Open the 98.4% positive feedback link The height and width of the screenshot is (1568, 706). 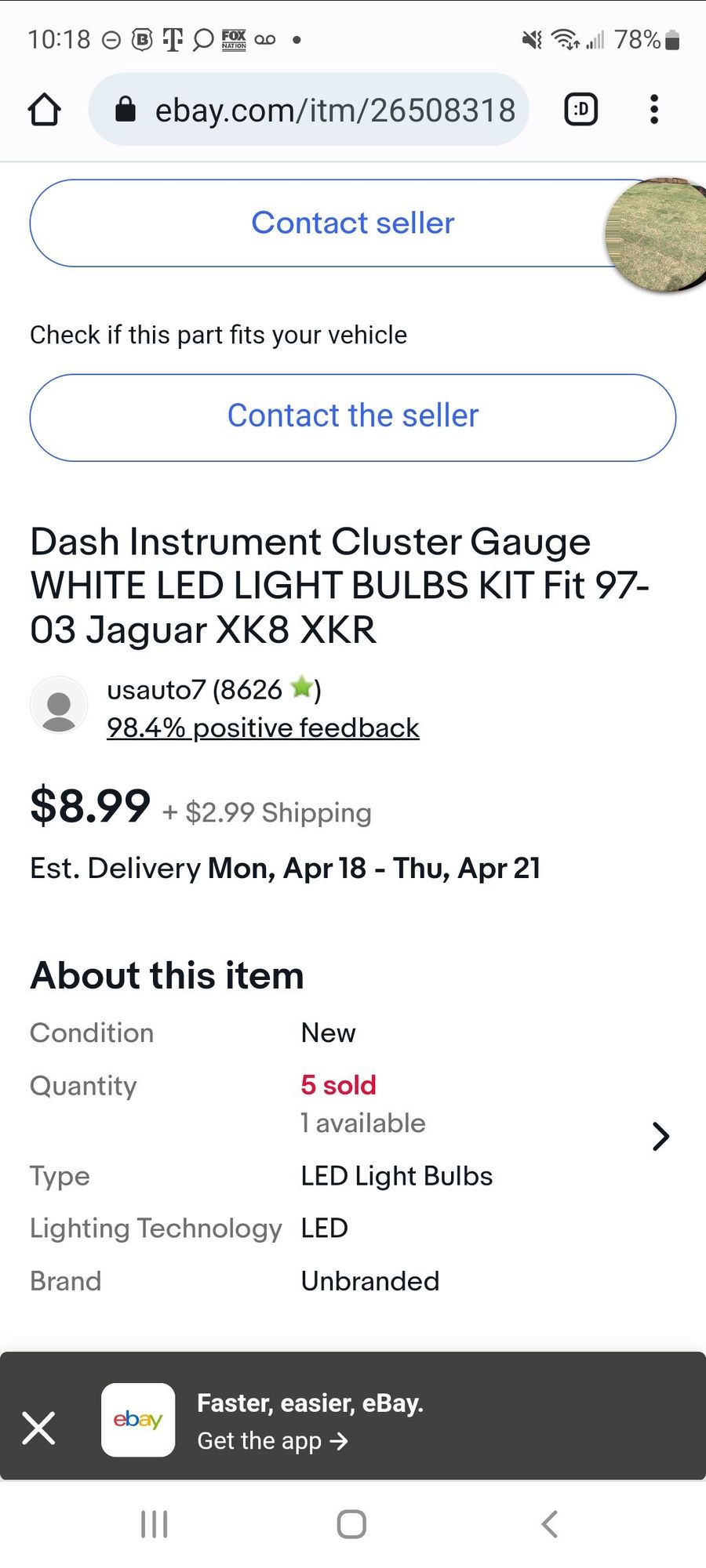[263, 728]
